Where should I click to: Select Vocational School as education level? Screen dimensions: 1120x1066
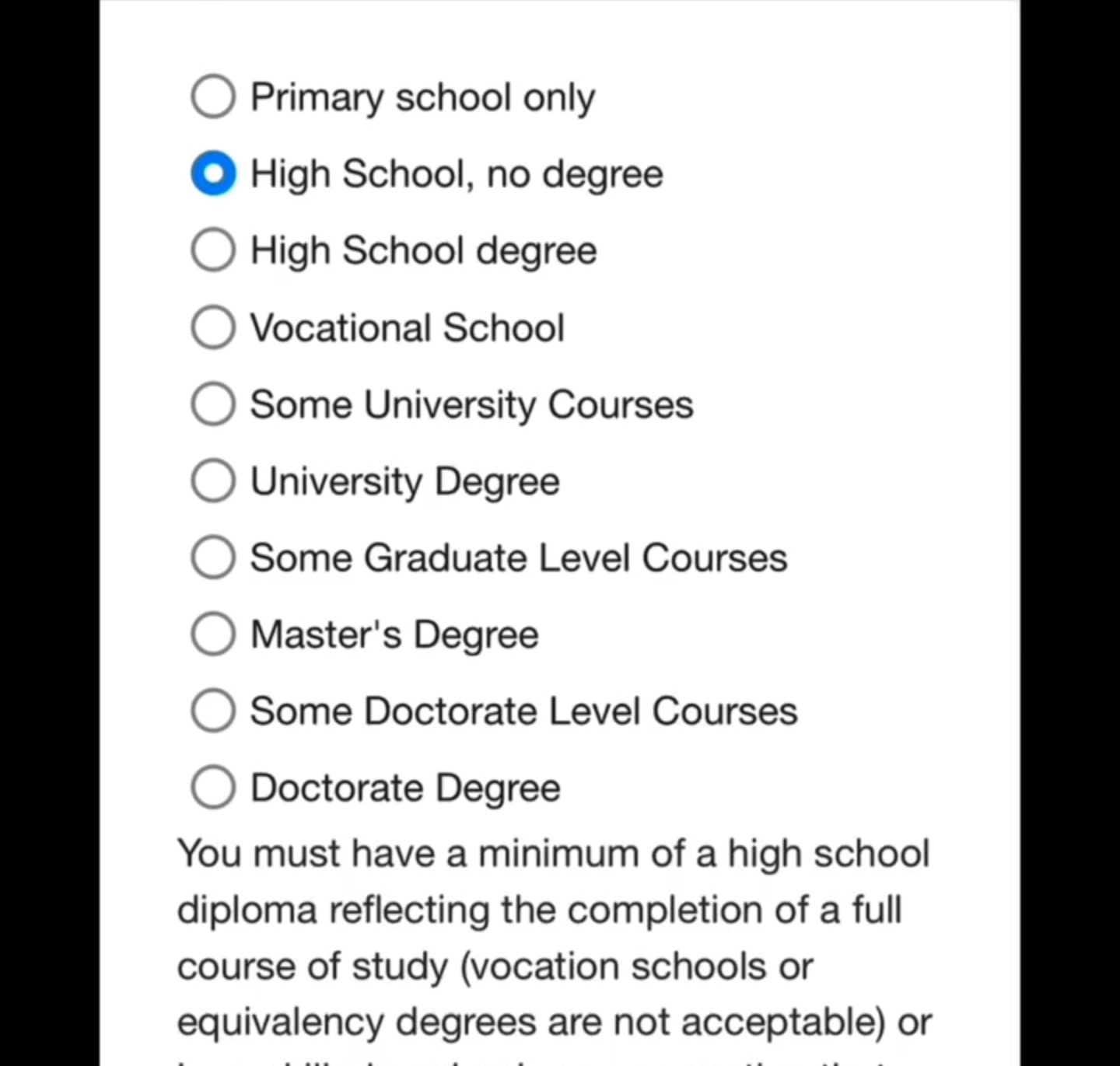(213, 327)
